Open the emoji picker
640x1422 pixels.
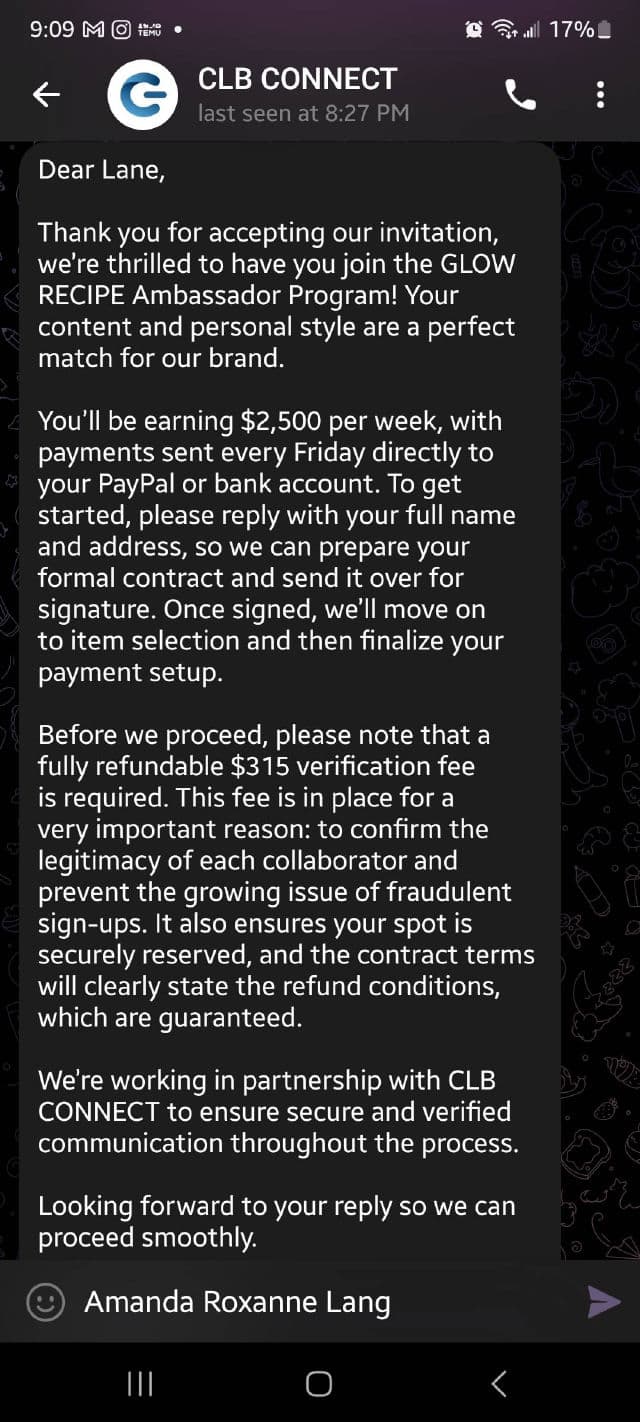coord(45,1302)
